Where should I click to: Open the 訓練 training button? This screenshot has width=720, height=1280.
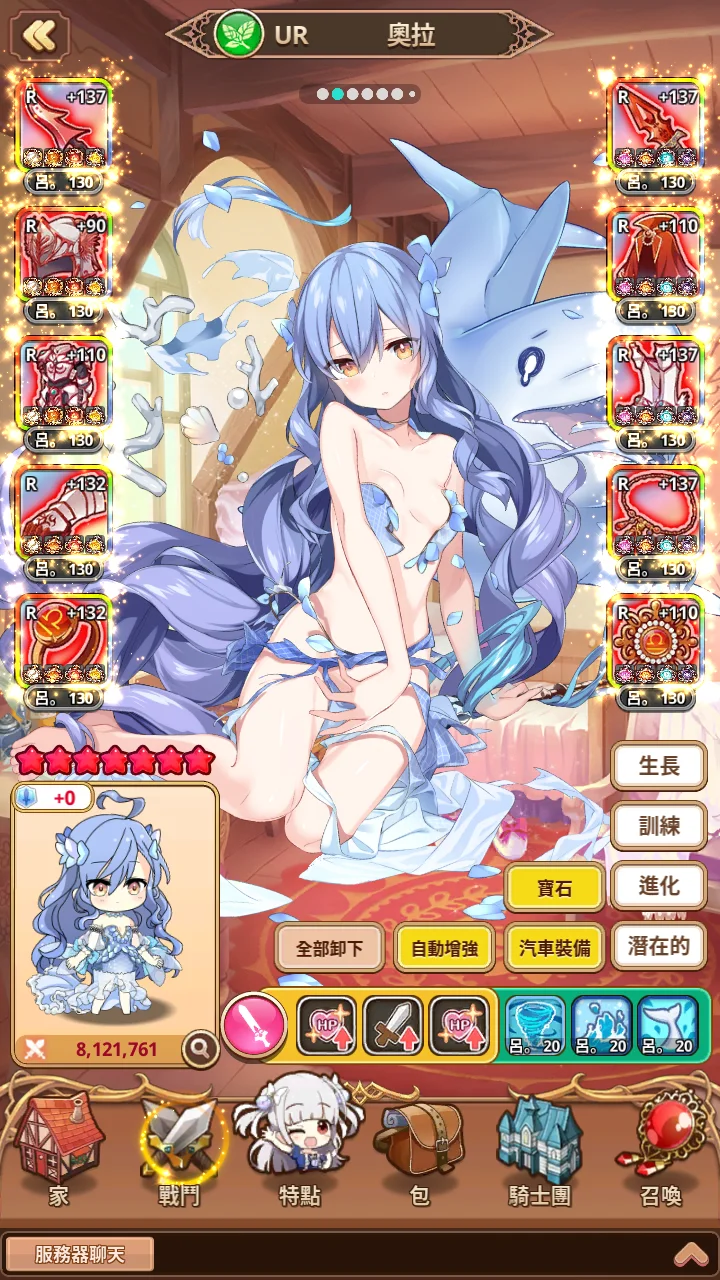(x=658, y=826)
